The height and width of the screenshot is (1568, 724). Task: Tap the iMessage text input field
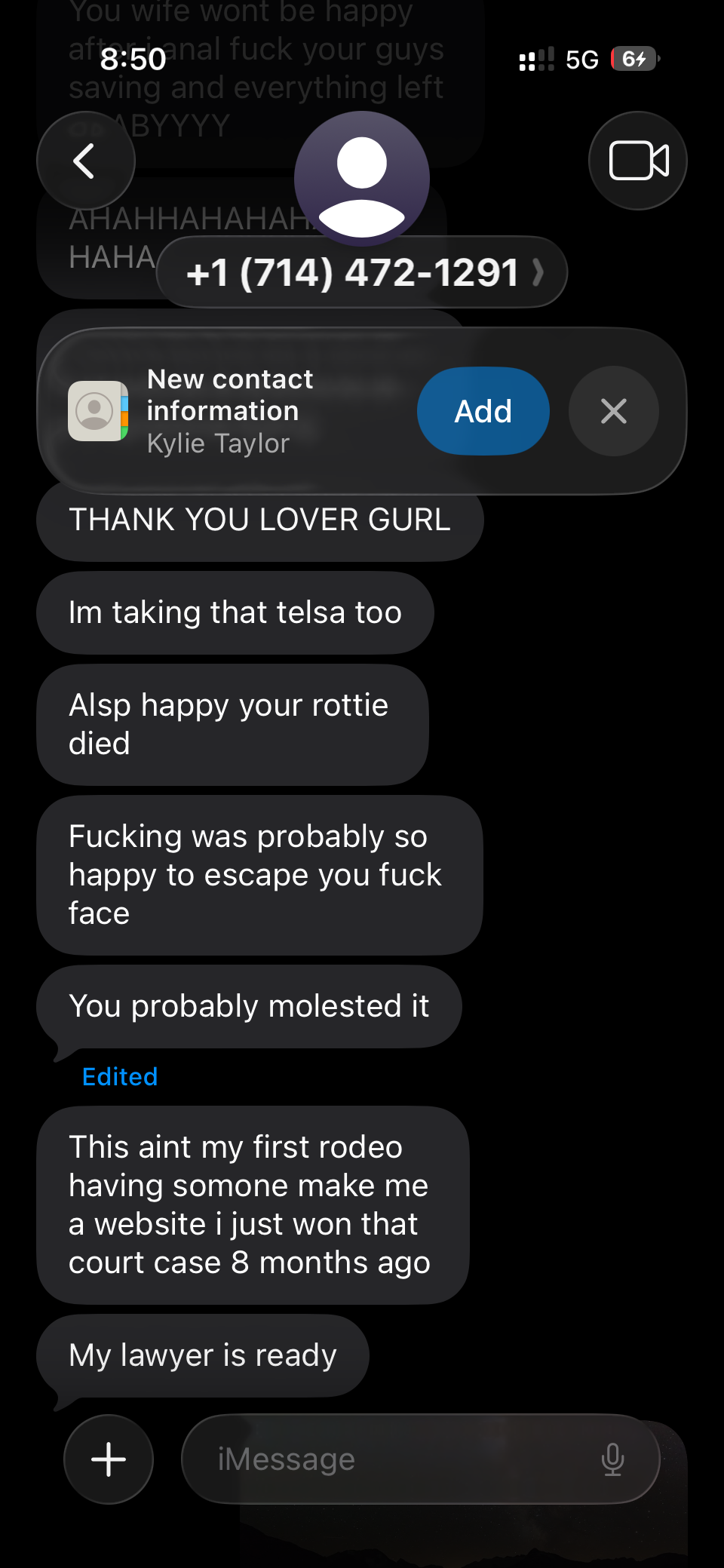click(377, 1459)
